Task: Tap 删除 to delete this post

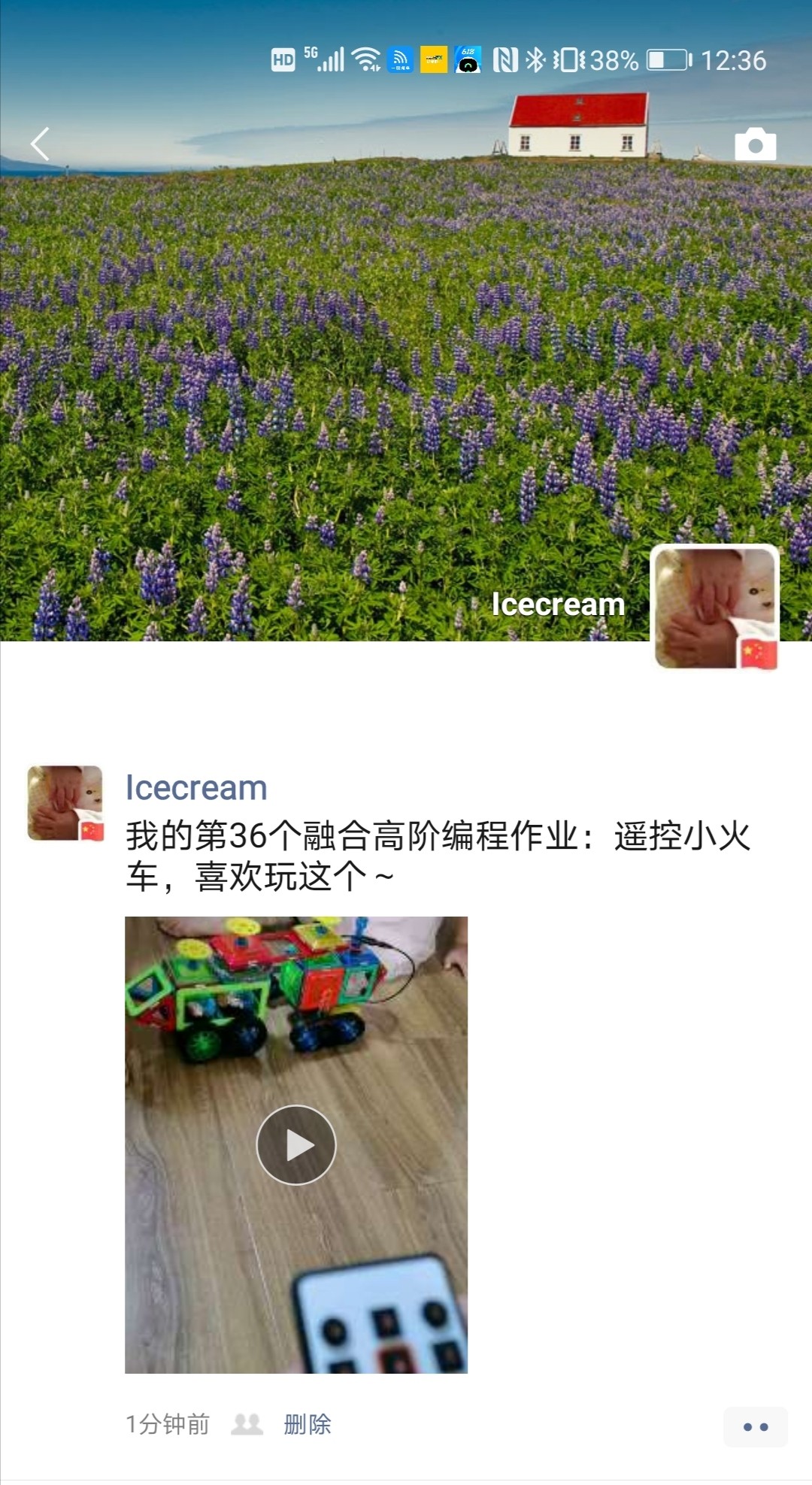Action: click(307, 1424)
